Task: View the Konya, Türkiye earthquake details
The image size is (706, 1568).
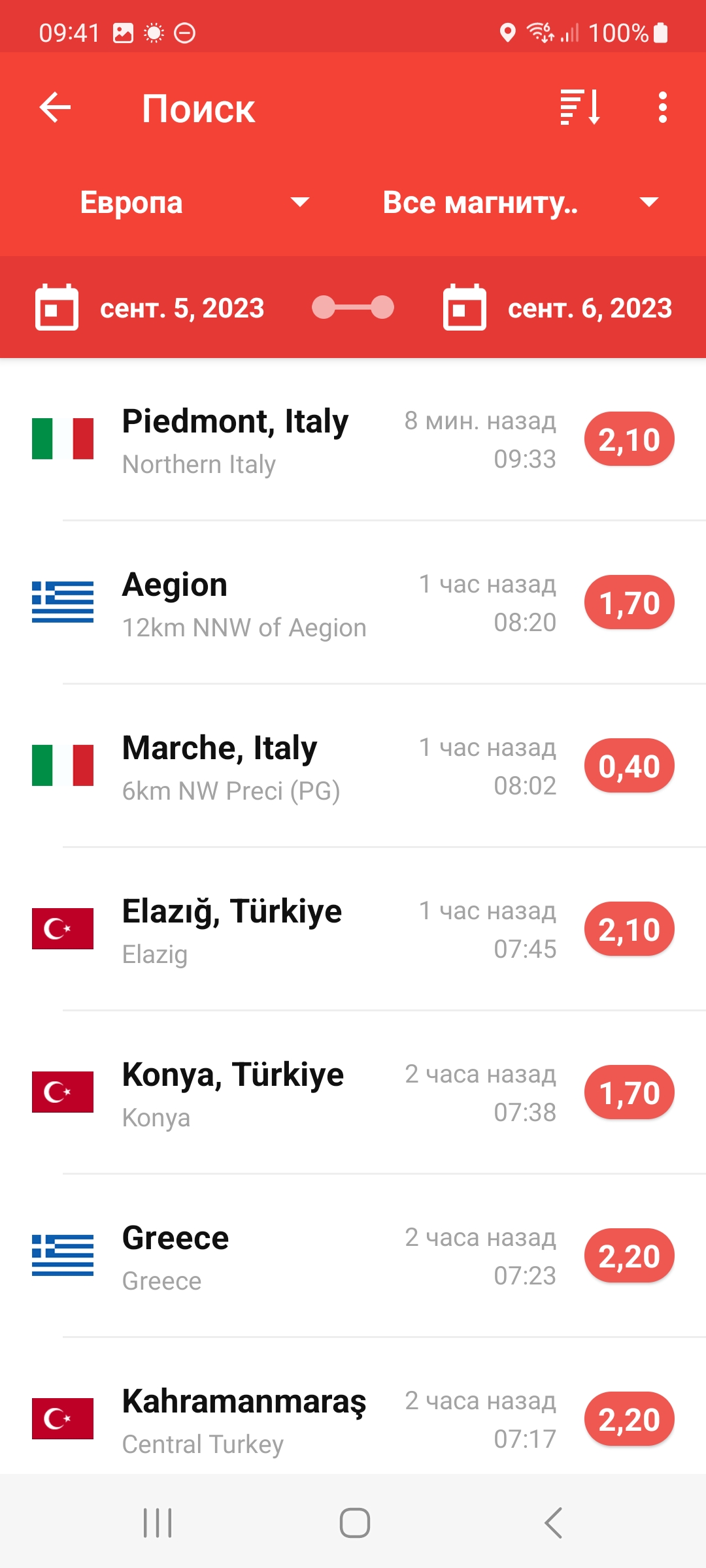Action: 353,1092
